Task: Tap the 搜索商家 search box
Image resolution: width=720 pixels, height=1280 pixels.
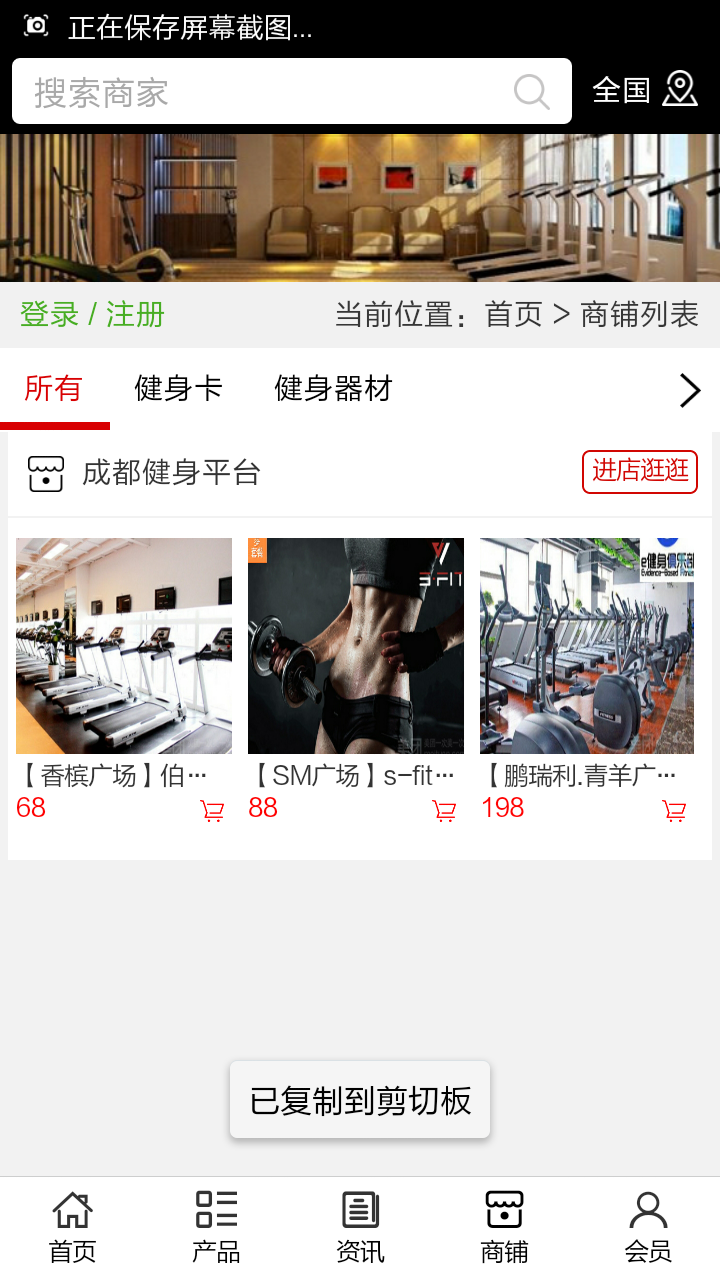Action: click(260, 92)
